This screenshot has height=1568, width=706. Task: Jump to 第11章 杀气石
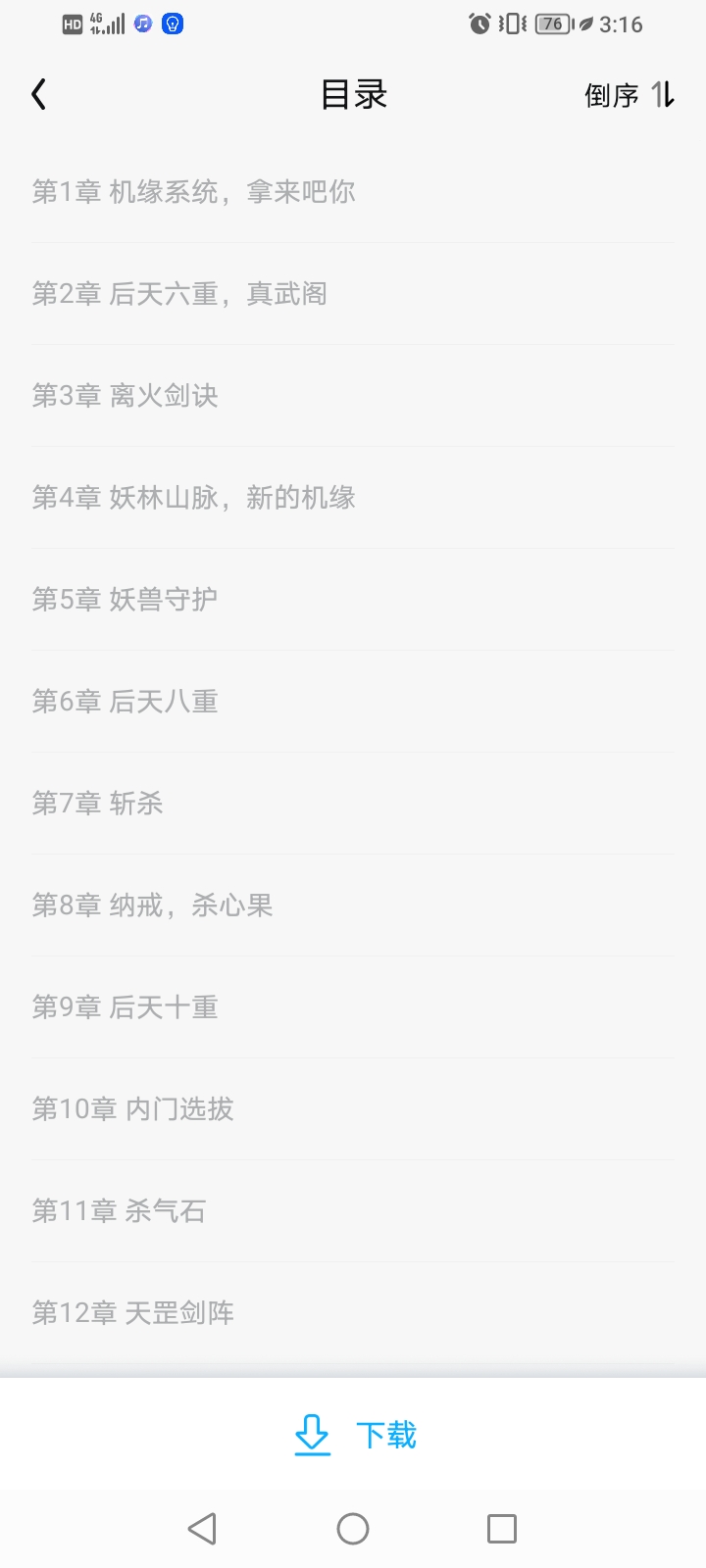pos(353,1211)
